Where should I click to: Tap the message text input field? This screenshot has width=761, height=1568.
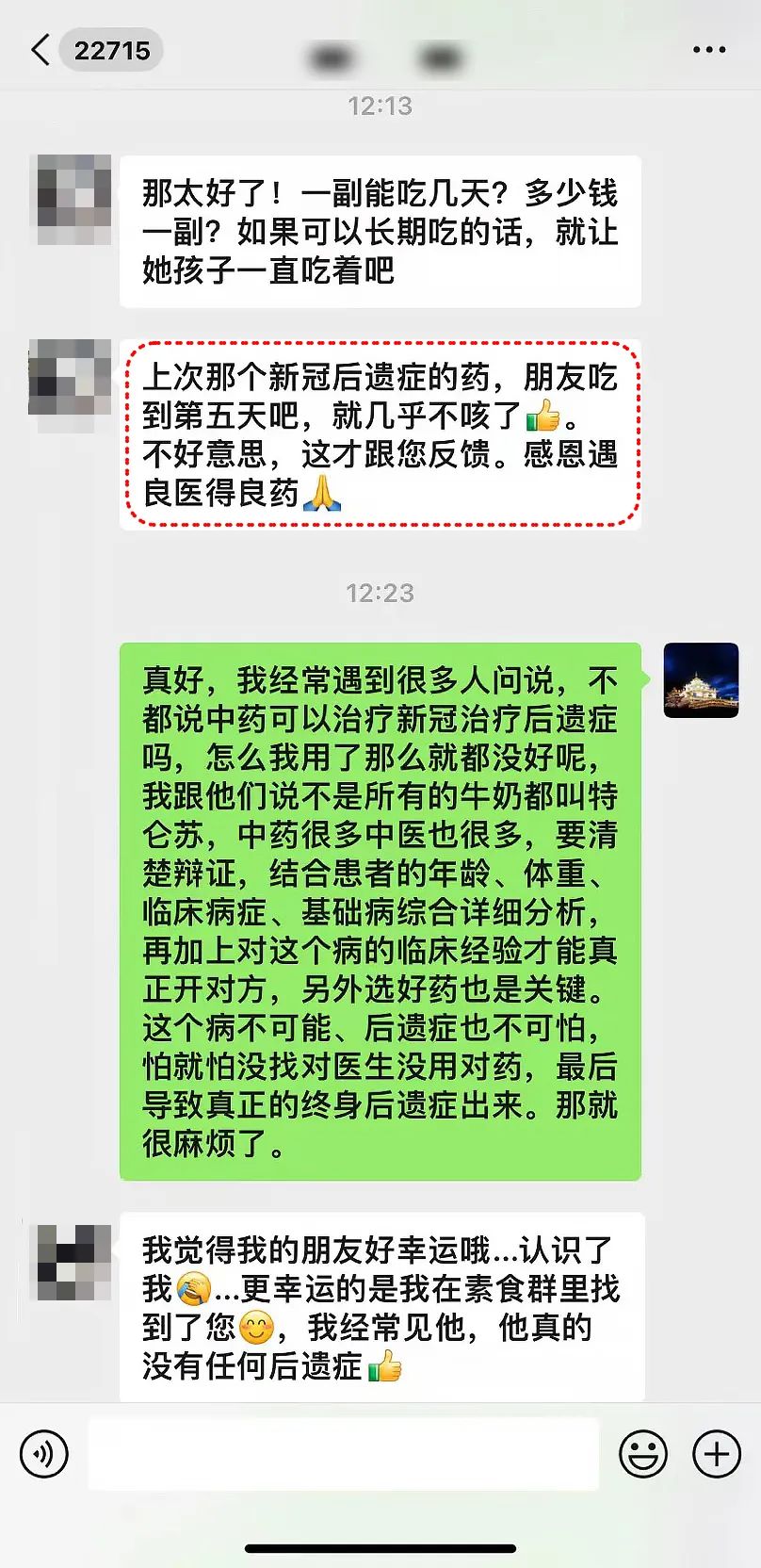coord(344,1454)
